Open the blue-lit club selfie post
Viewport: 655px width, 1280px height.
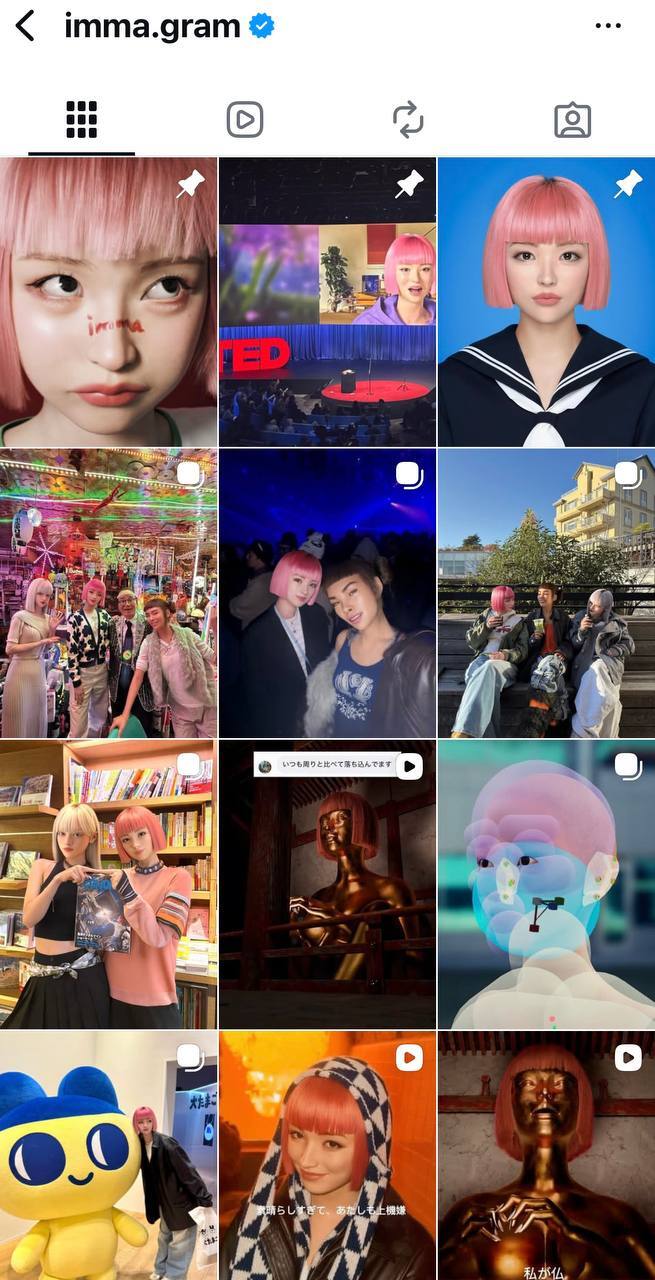(327, 593)
